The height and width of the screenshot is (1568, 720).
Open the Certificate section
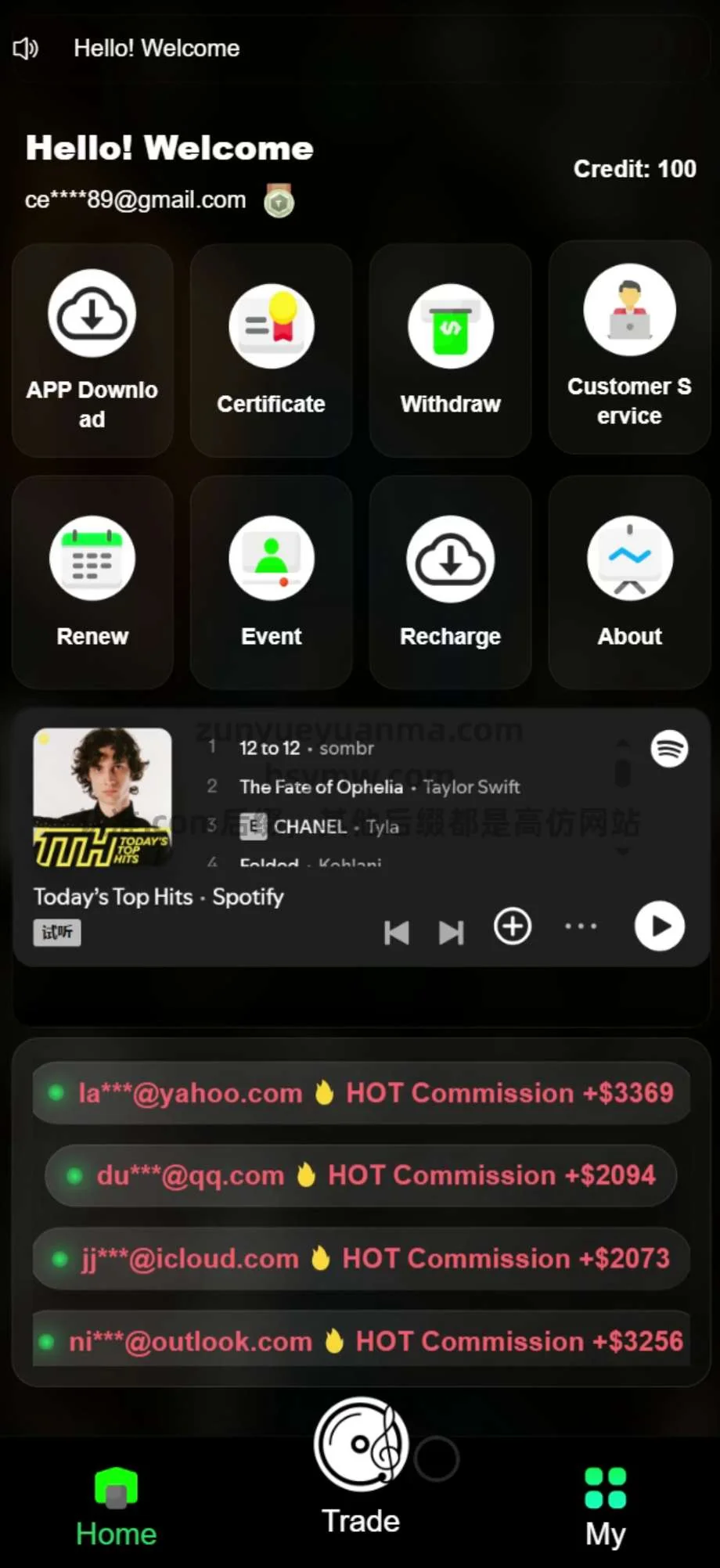[x=271, y=350]
